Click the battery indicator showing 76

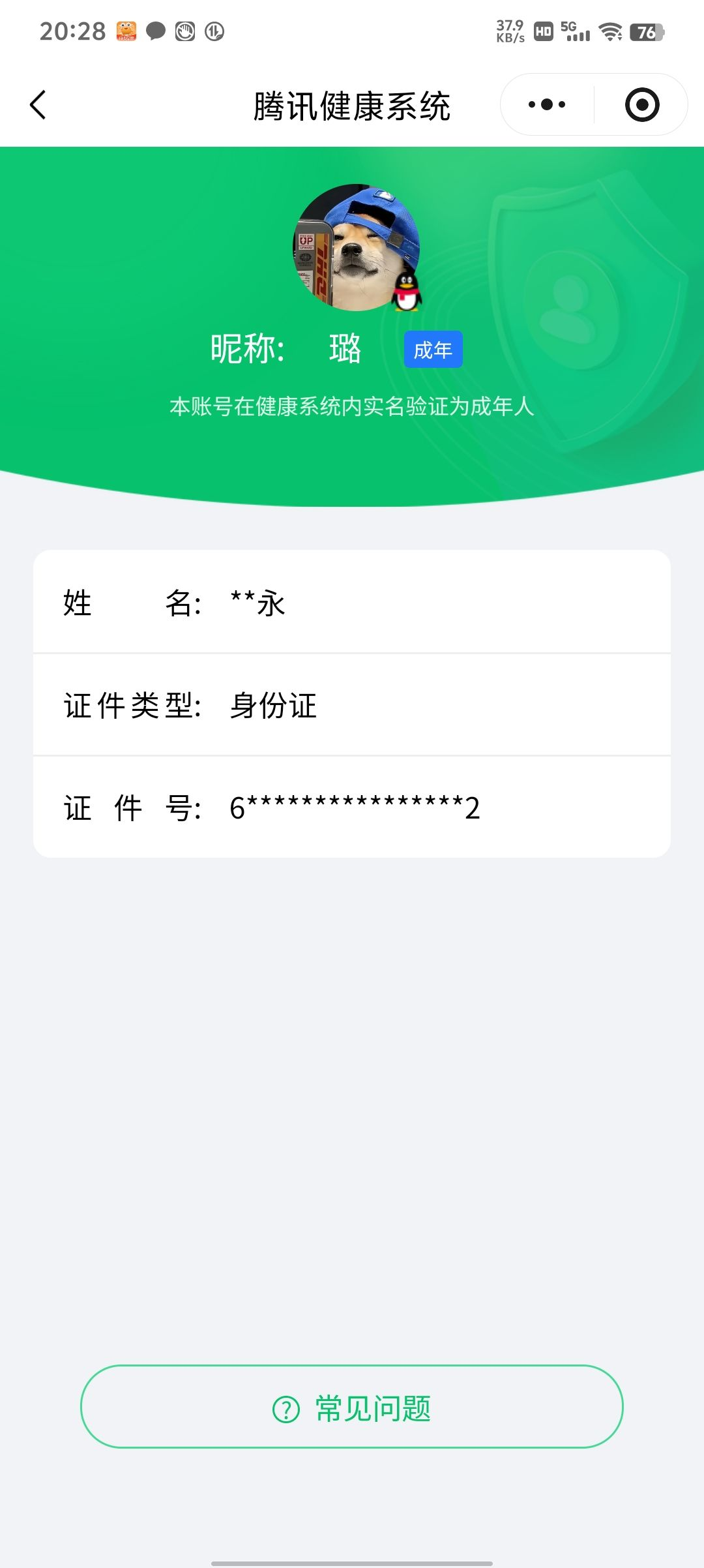(645, 32)
